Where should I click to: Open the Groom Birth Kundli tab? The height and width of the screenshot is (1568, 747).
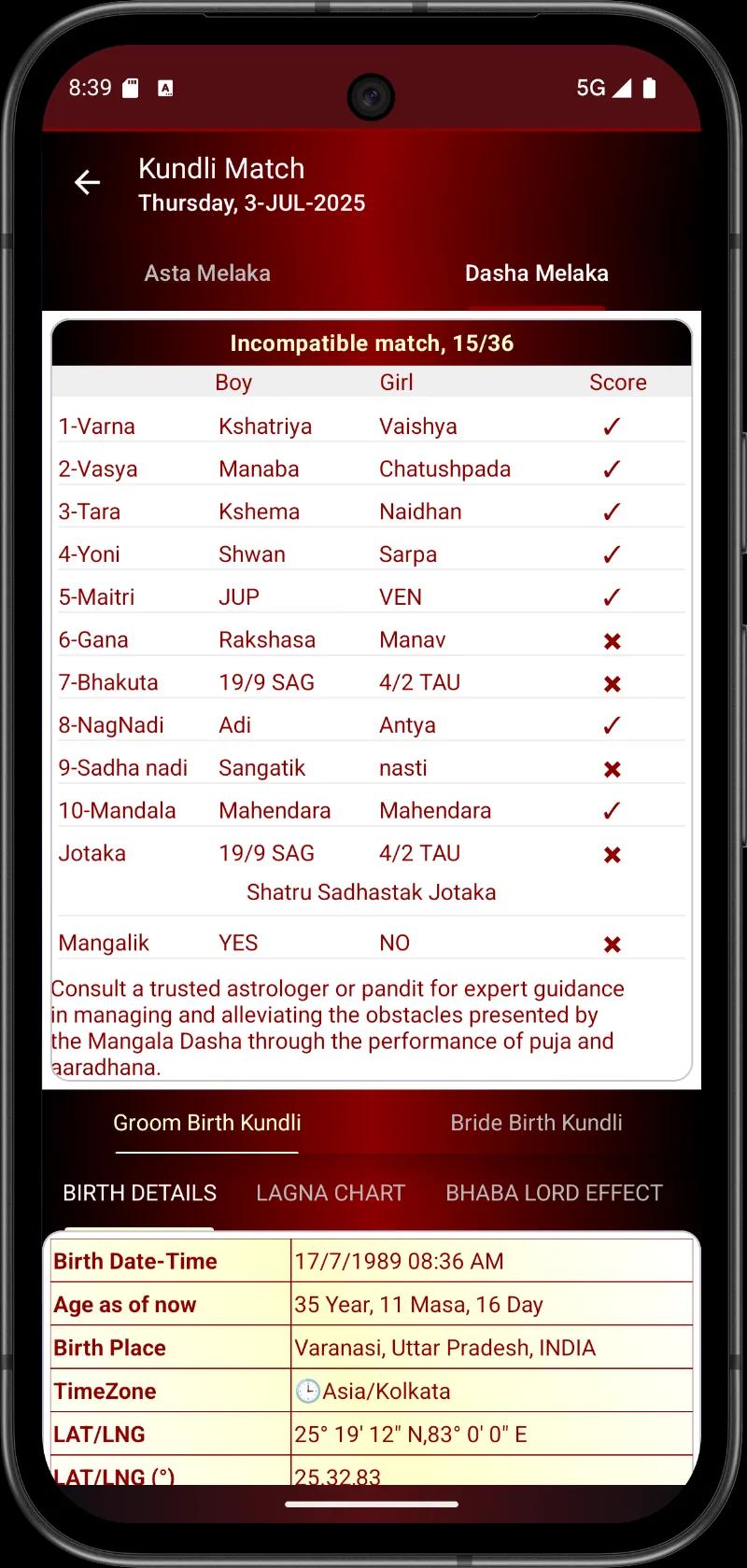click(x=207, y=1123)
